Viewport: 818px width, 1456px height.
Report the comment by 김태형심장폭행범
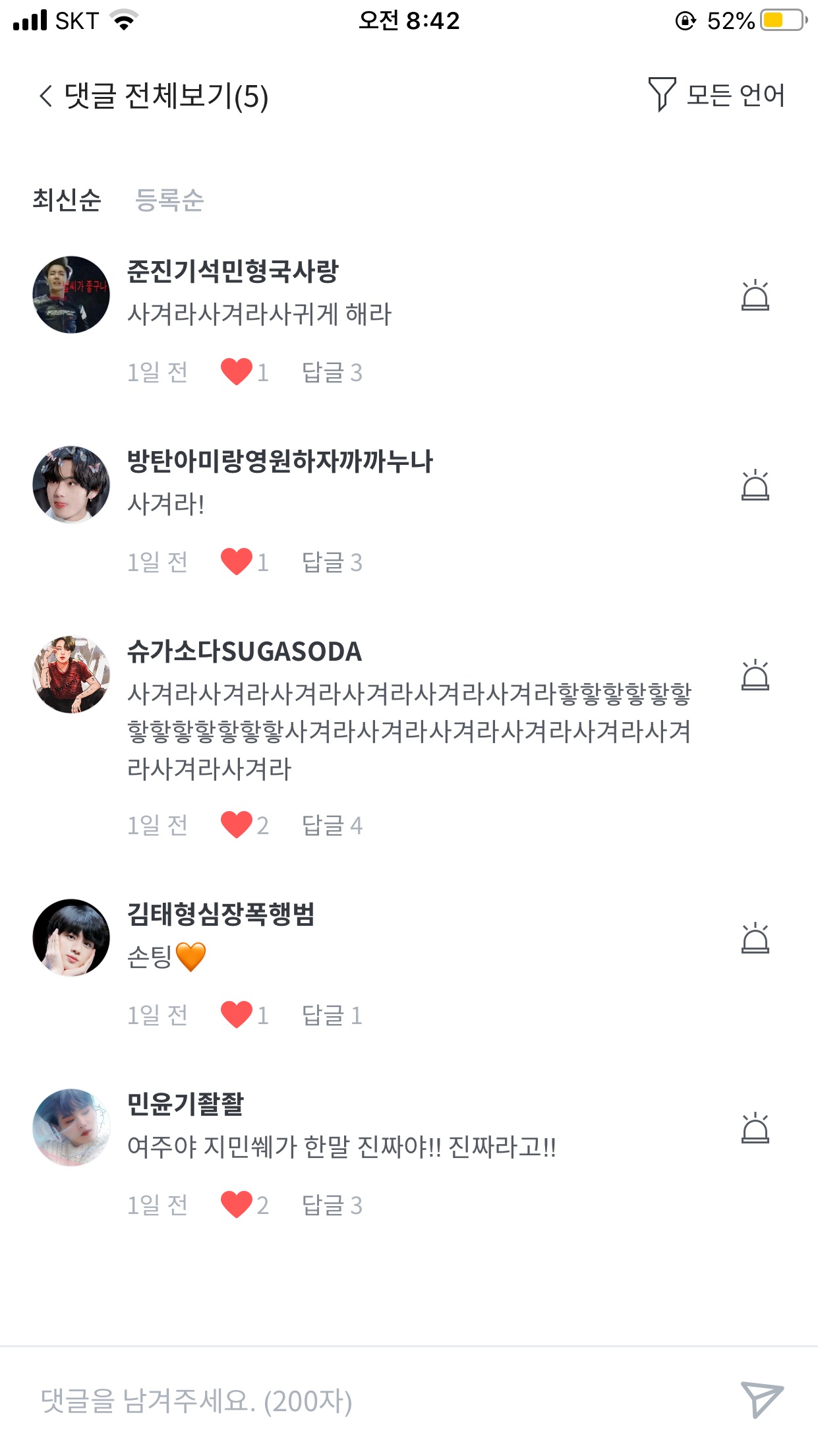point(755,938)
